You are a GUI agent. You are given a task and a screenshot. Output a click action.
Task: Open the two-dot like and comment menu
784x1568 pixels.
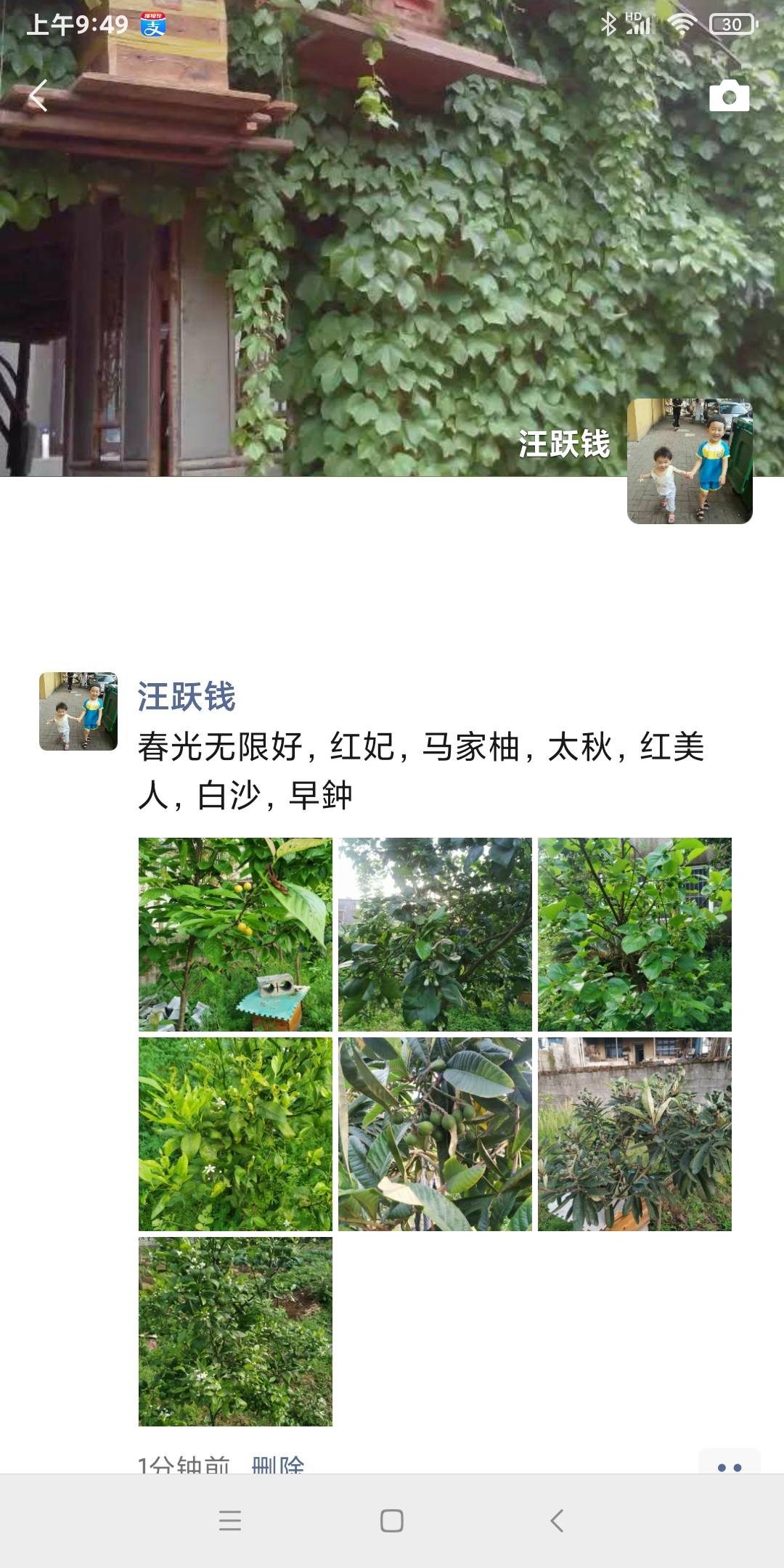point(730,1462)
